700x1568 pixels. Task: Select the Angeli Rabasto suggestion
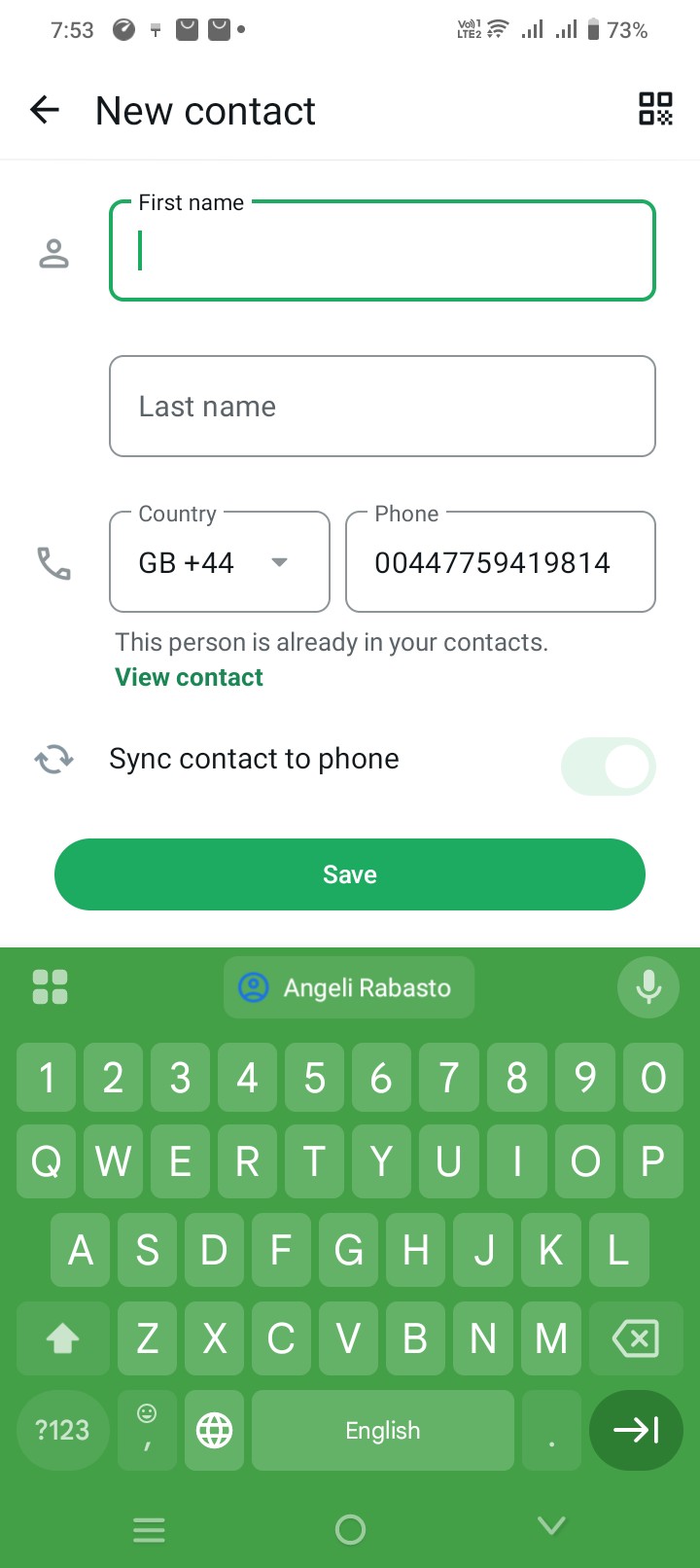coord(349,987)
